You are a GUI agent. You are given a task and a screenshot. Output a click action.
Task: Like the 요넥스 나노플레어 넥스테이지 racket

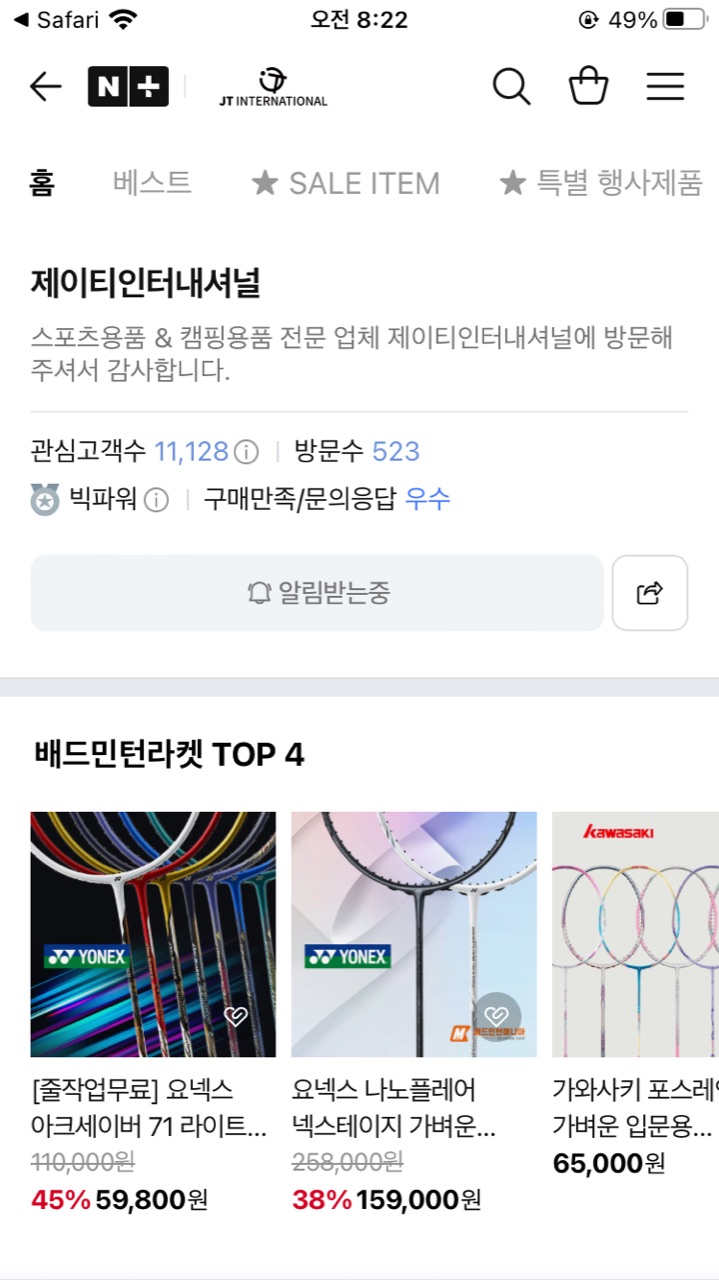point(497,1017)
